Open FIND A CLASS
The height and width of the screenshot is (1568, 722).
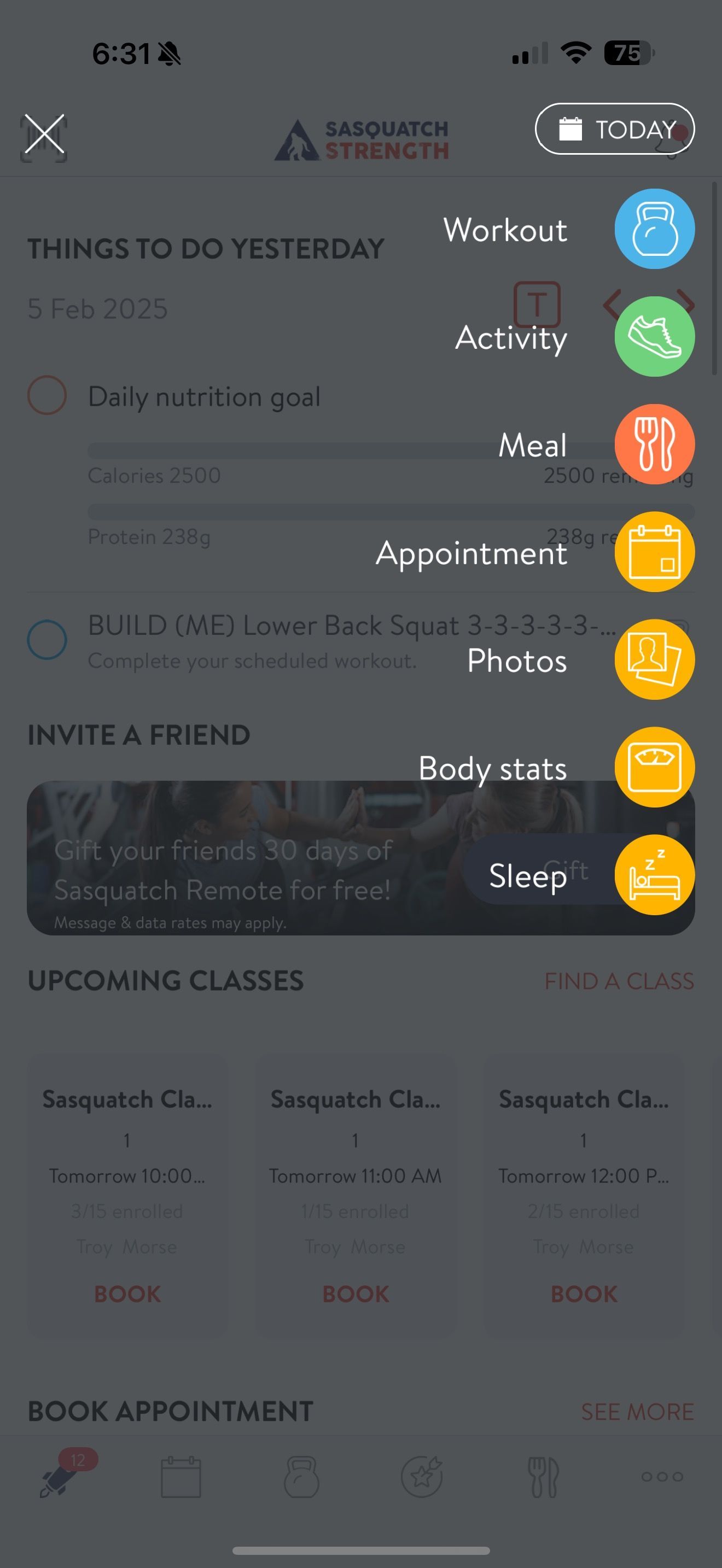pos(619,981)
